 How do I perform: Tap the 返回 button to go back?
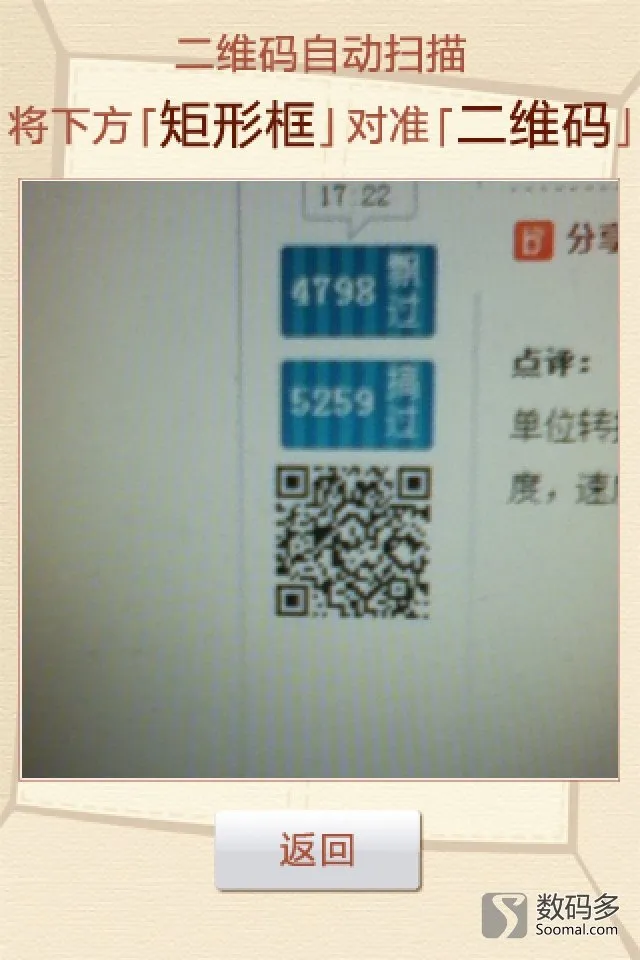click(x=317, y=850)
